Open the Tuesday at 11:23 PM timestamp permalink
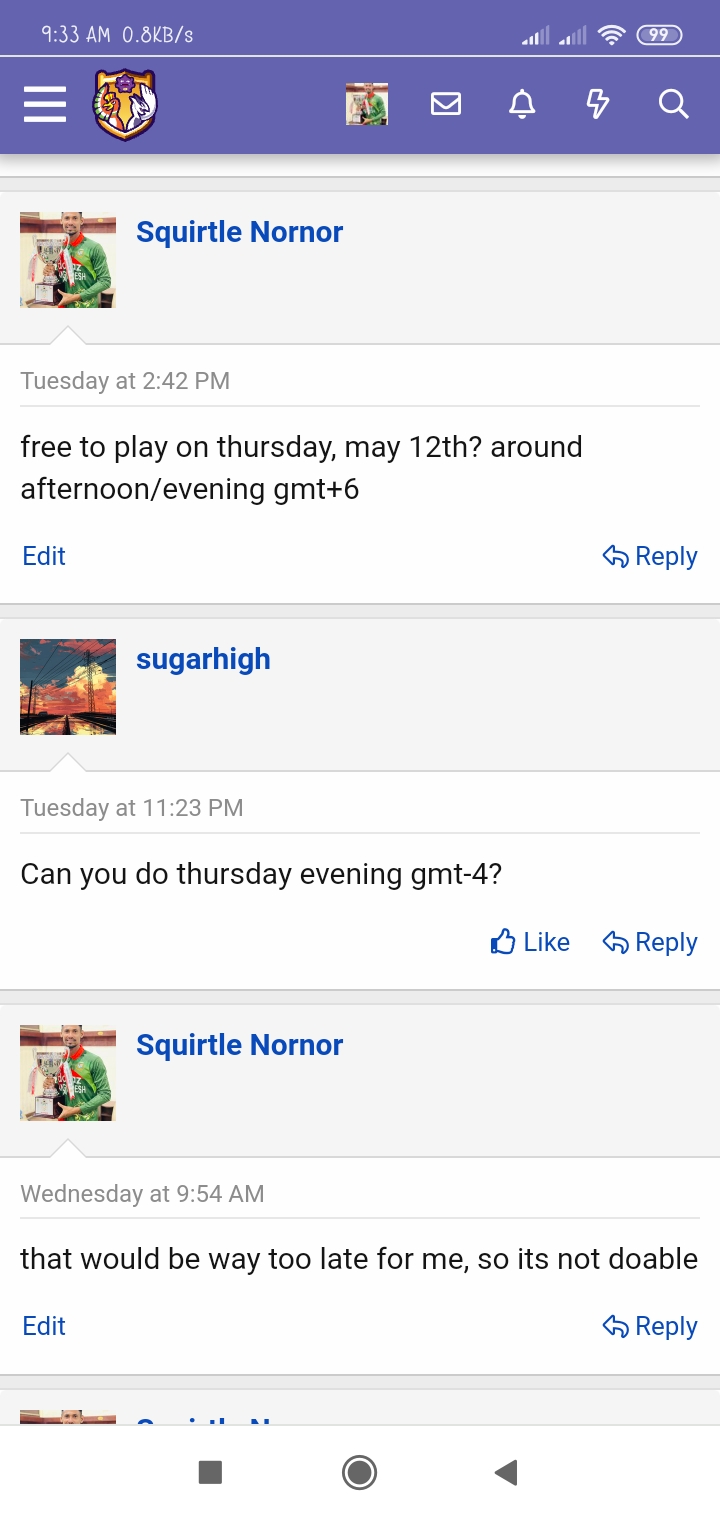 (x=132, y=808)
